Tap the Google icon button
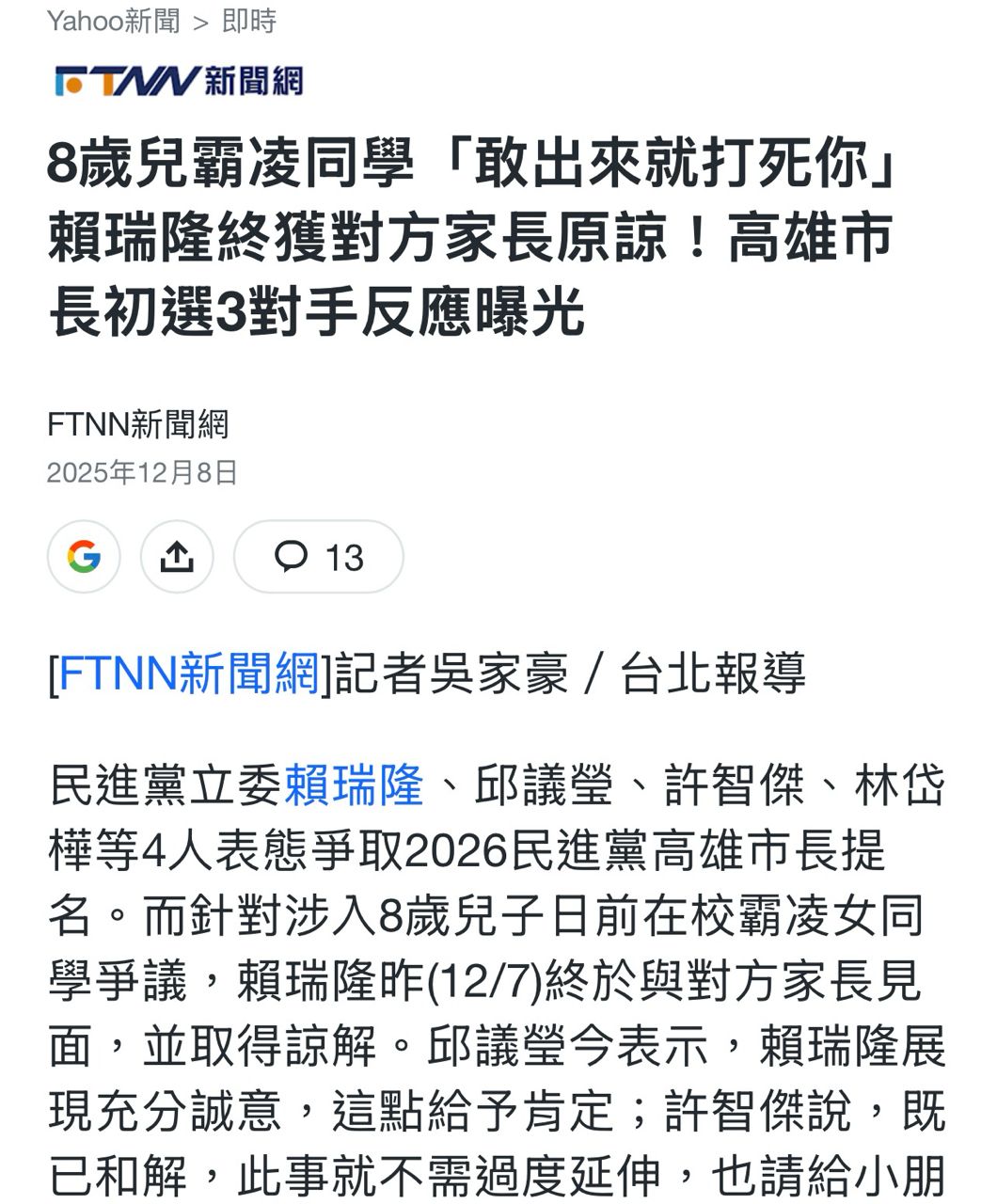Screen dimensions: 997x1204 click(x=84, y=557)
